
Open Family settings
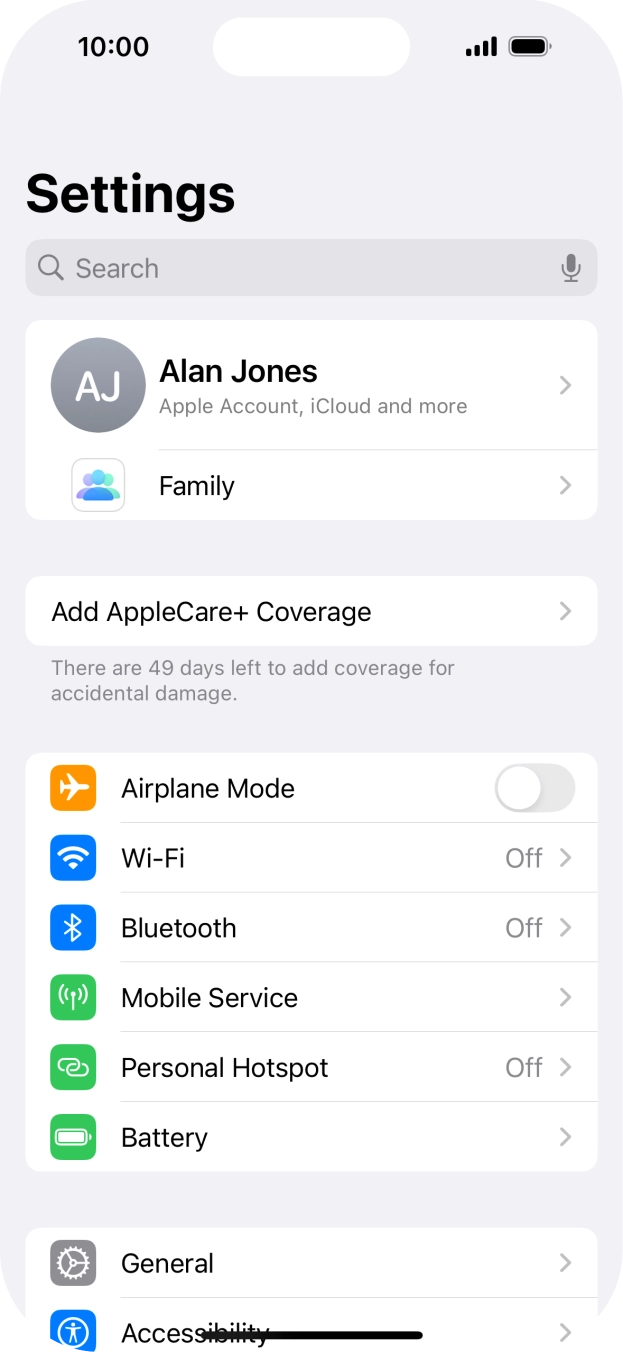click(311, 486)
